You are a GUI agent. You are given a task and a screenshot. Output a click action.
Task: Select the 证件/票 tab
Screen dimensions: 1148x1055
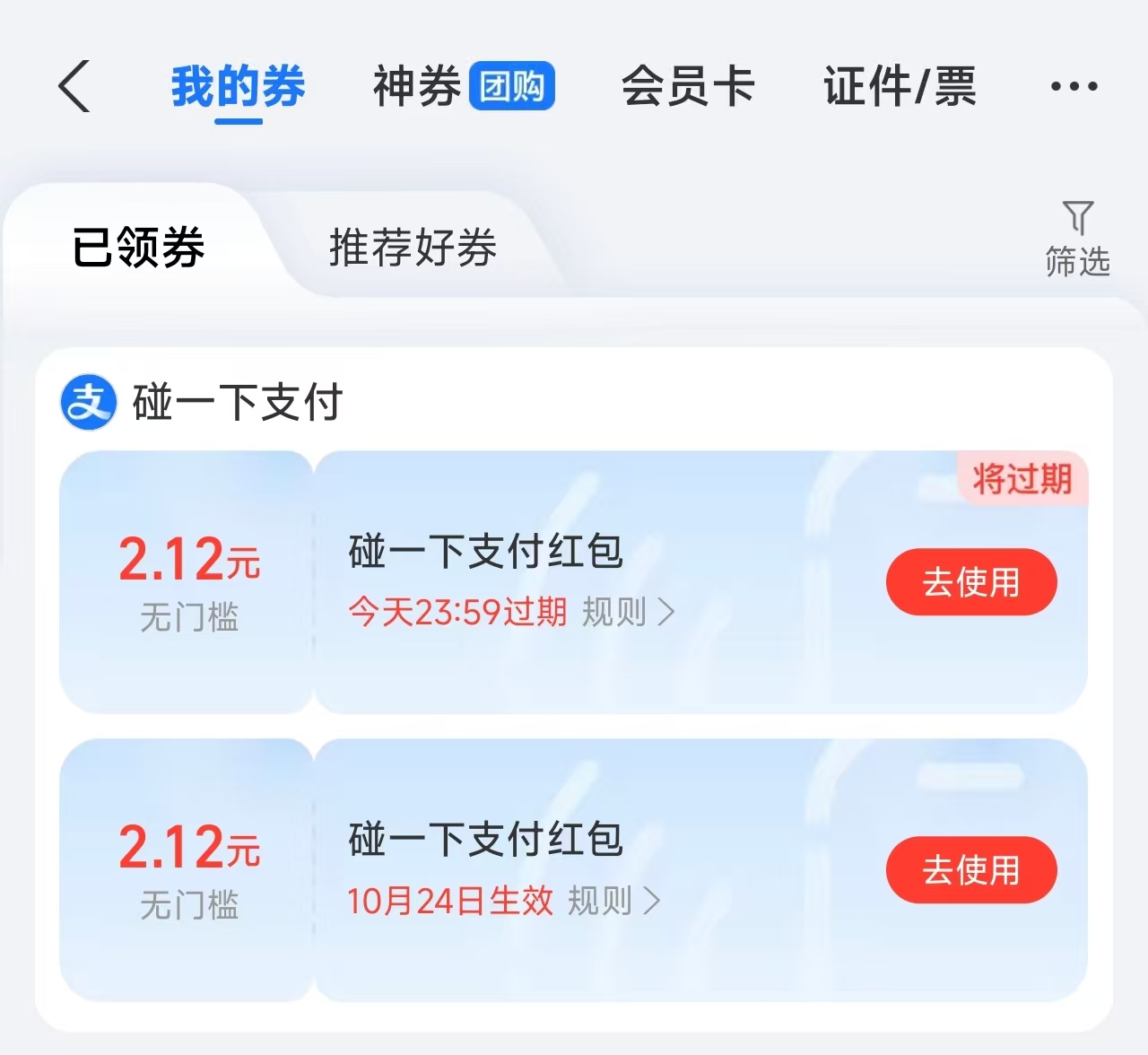tap(900, 87)
